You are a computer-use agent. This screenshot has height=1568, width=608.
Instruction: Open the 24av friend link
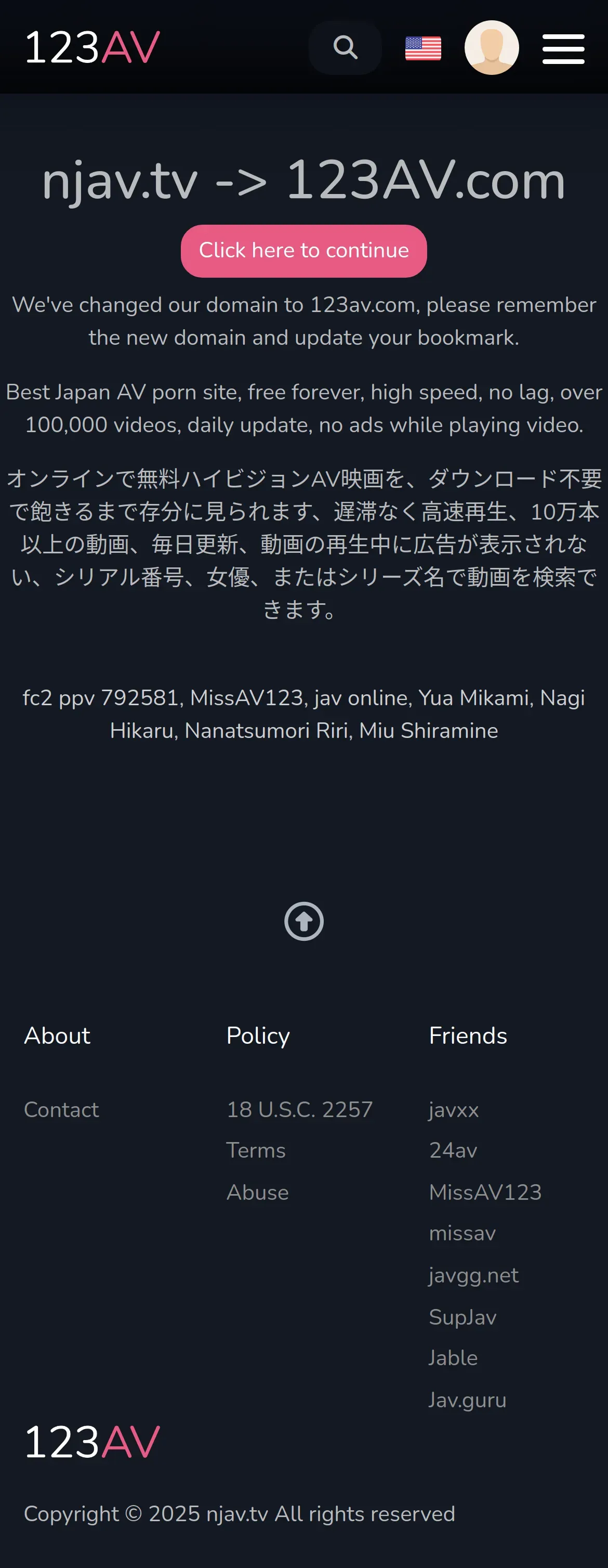453,1150
